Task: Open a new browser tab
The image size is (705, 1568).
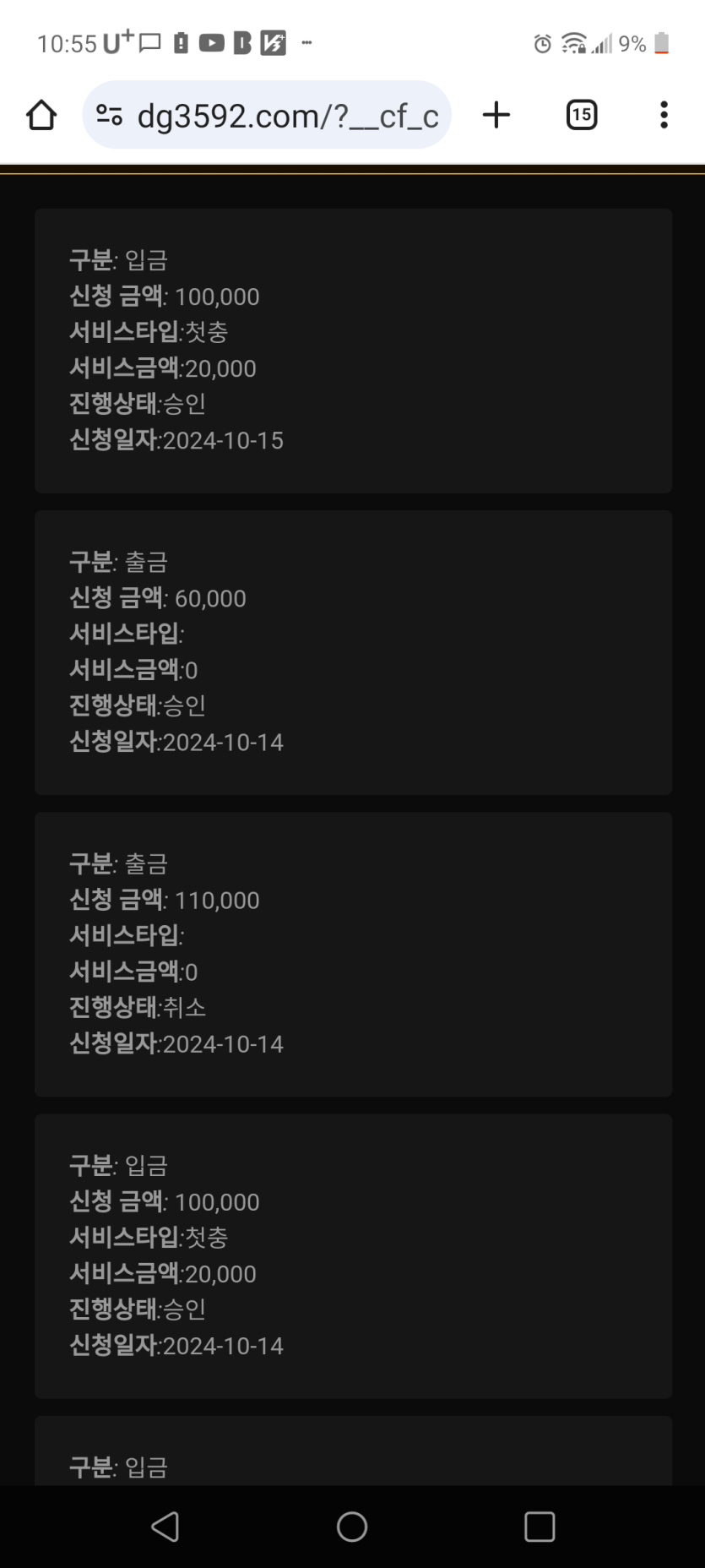Action: tap(496, 115)
